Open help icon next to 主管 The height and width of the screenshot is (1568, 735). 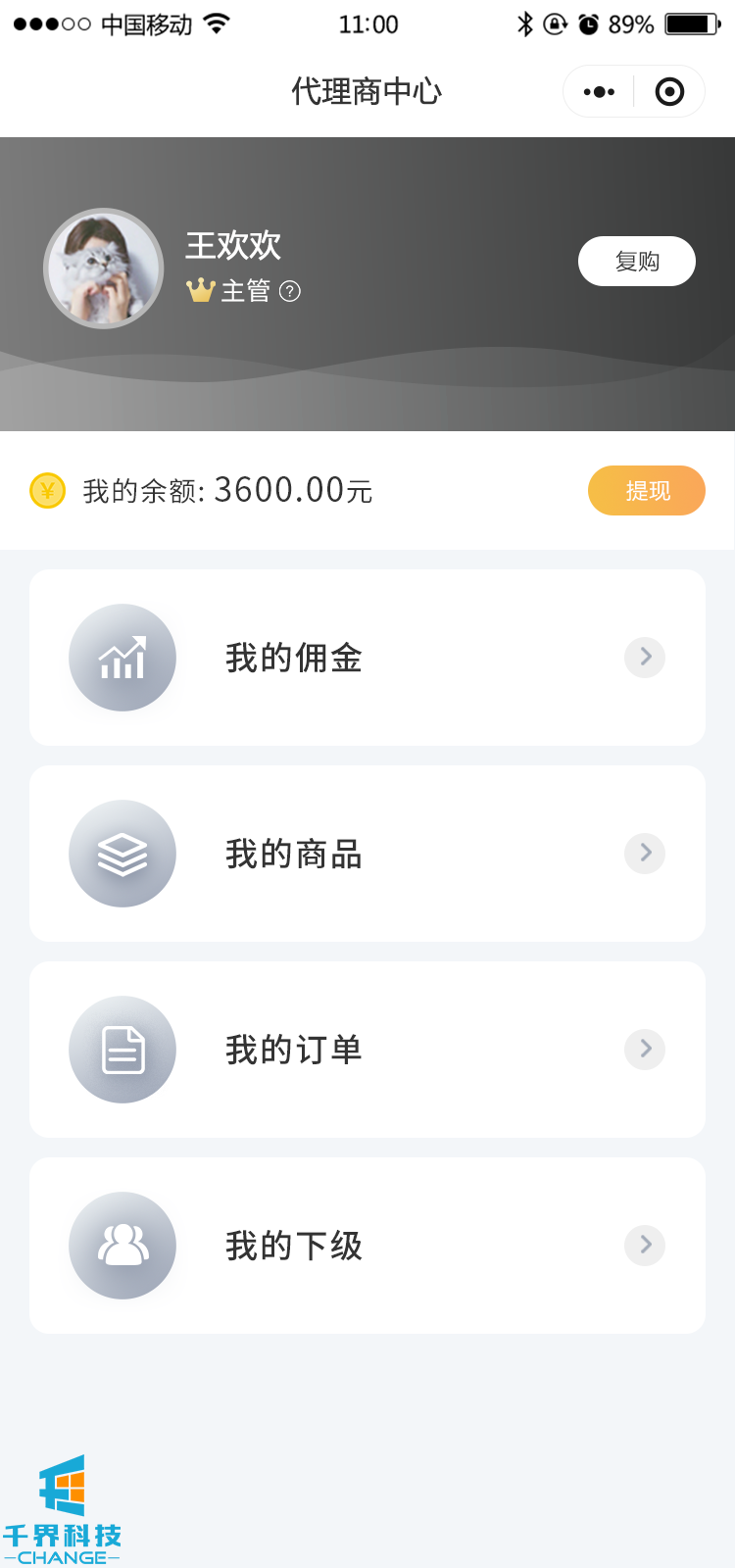tap(290, 291)
